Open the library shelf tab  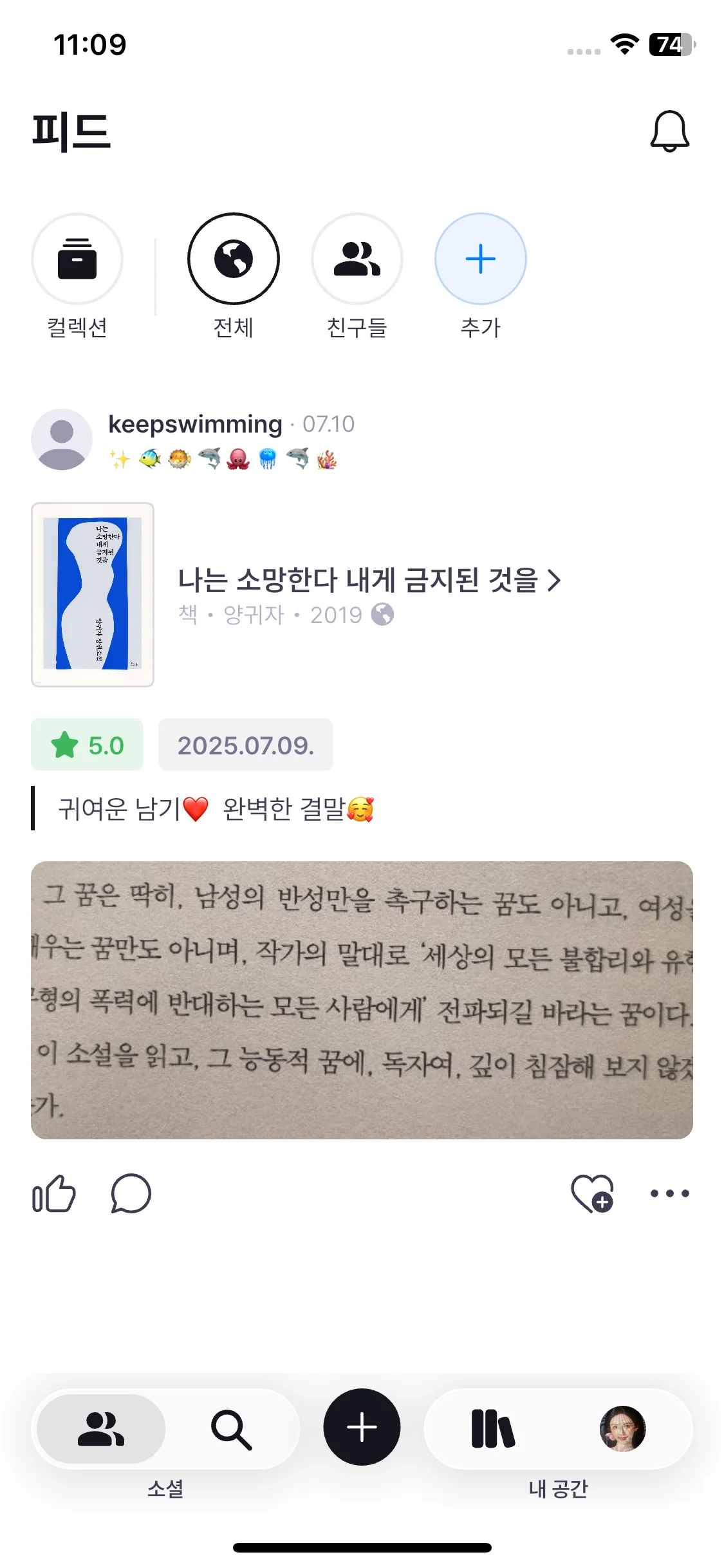tap(493, 1429)
